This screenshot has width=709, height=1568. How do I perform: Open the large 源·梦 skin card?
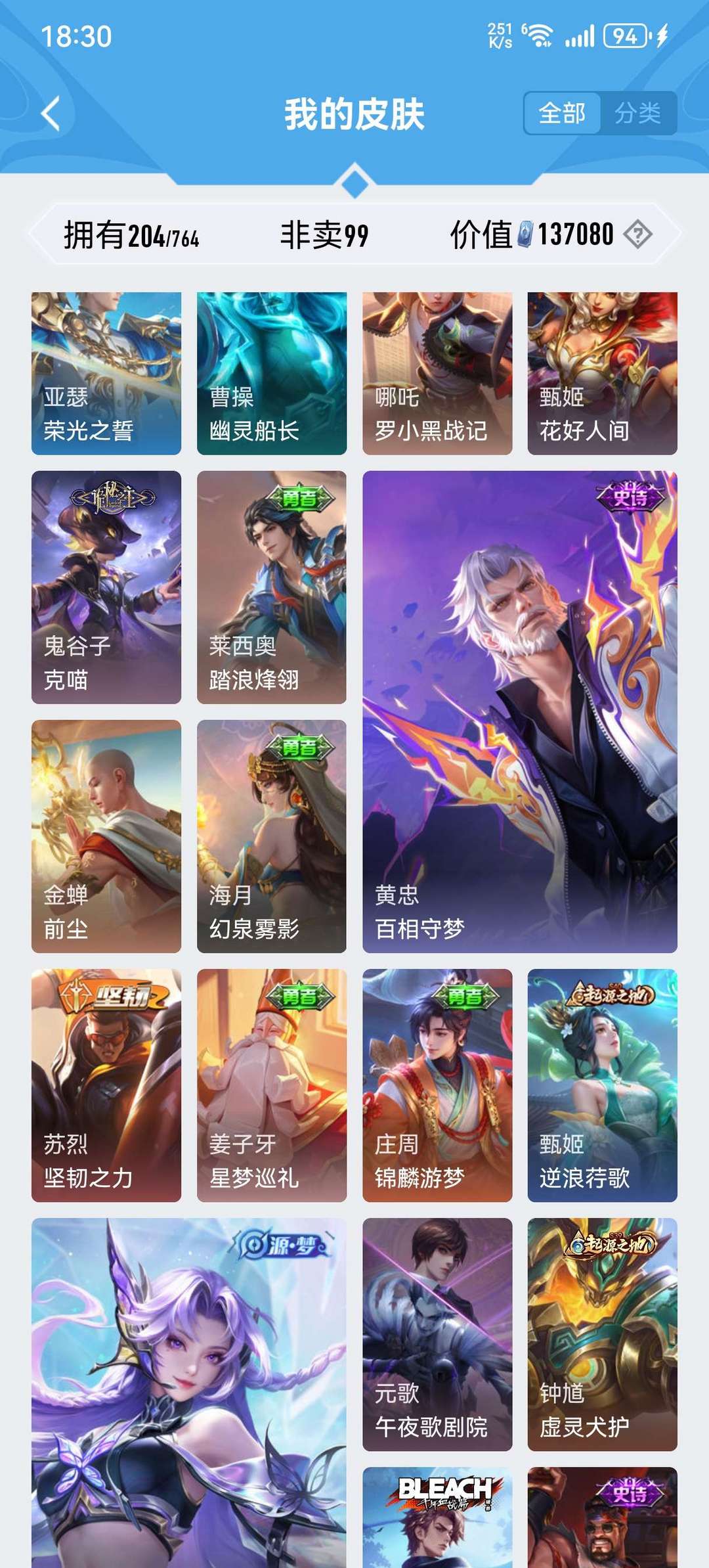click(189, 1393)
